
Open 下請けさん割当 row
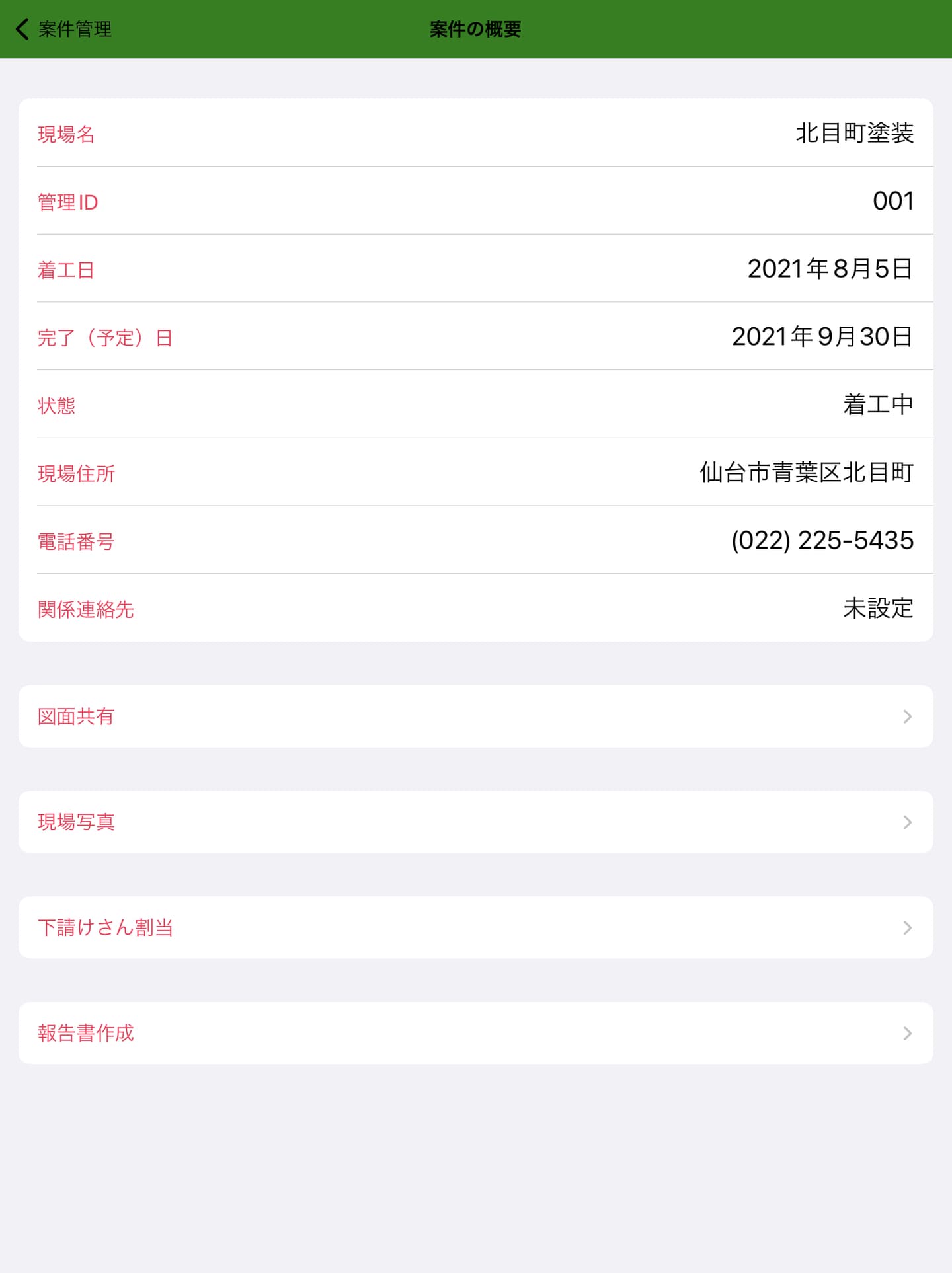pyautogui.click(x=475, y=927)
